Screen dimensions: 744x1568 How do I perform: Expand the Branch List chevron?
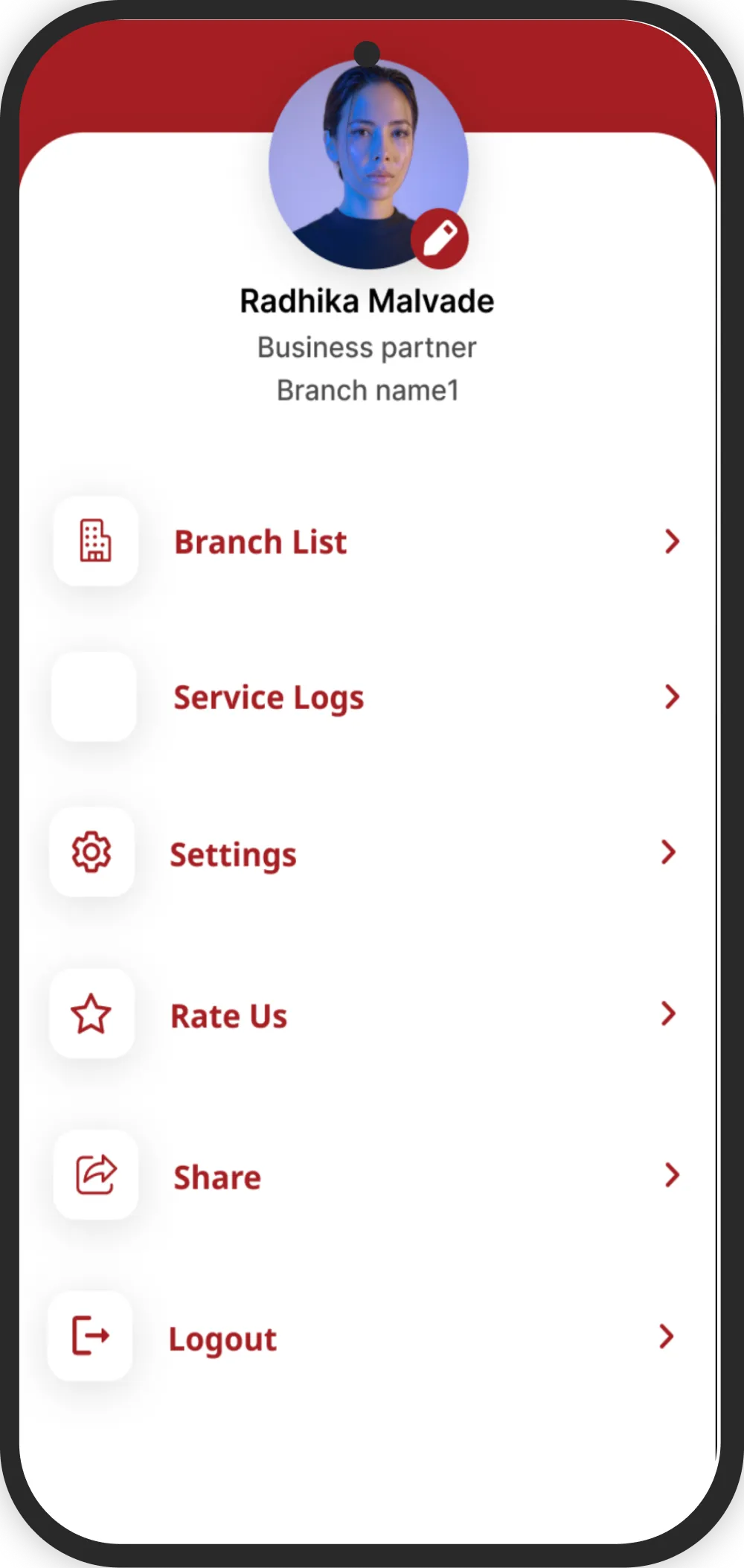pos(672,542)
